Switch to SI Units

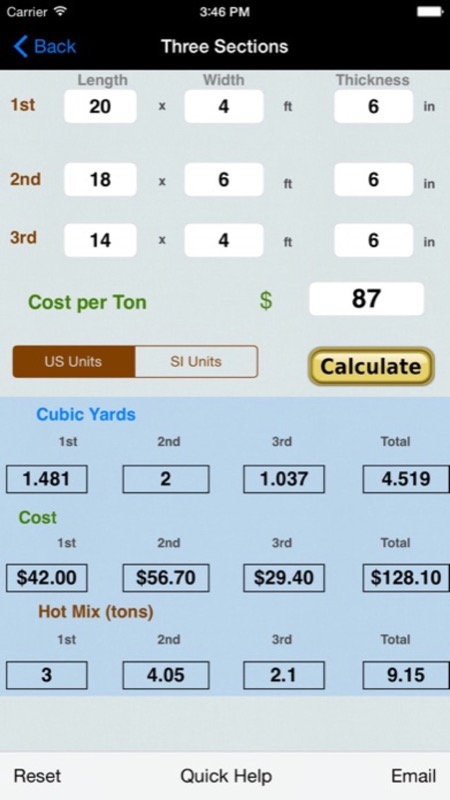(x=196, y=362)
